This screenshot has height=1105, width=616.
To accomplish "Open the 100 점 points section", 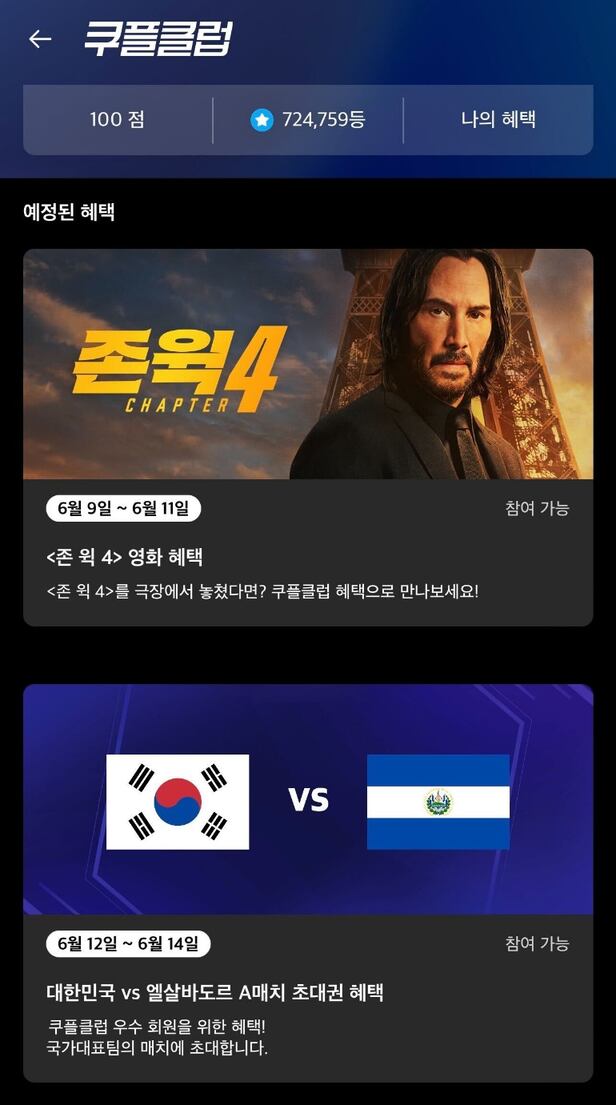I will point(117,120).
